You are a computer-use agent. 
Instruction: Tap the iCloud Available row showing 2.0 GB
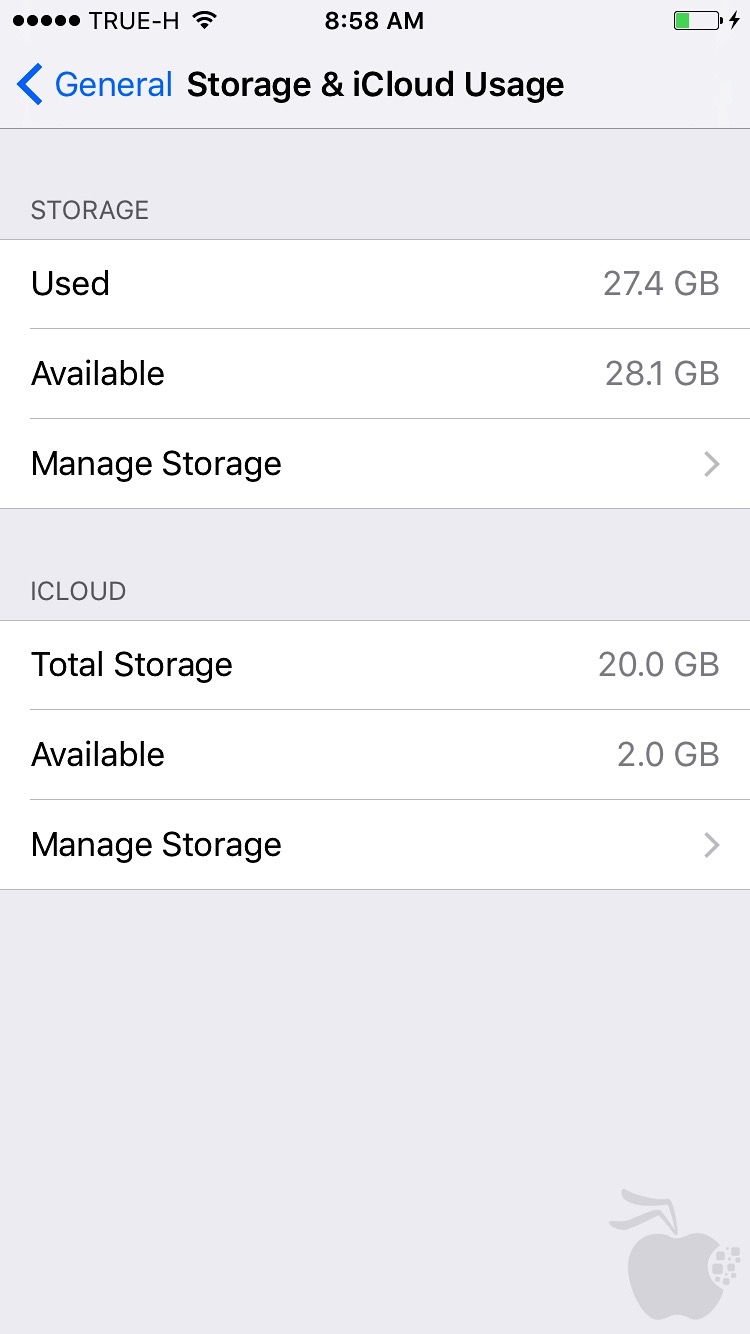375,754
